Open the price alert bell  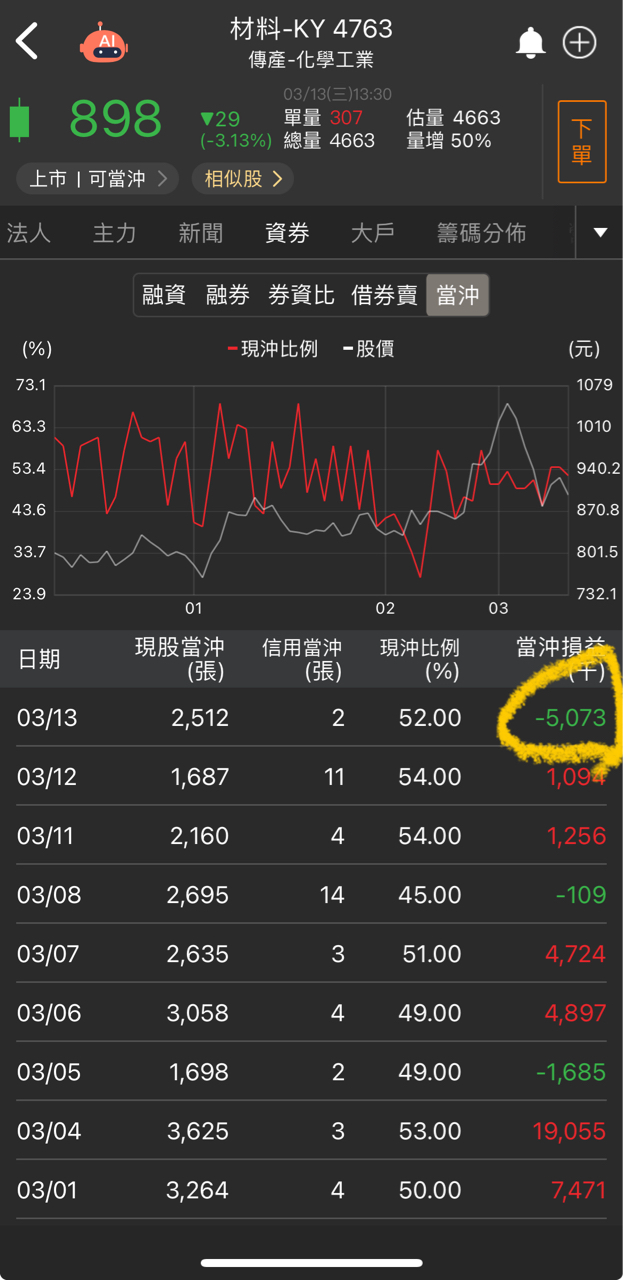(x=530, y=43)
